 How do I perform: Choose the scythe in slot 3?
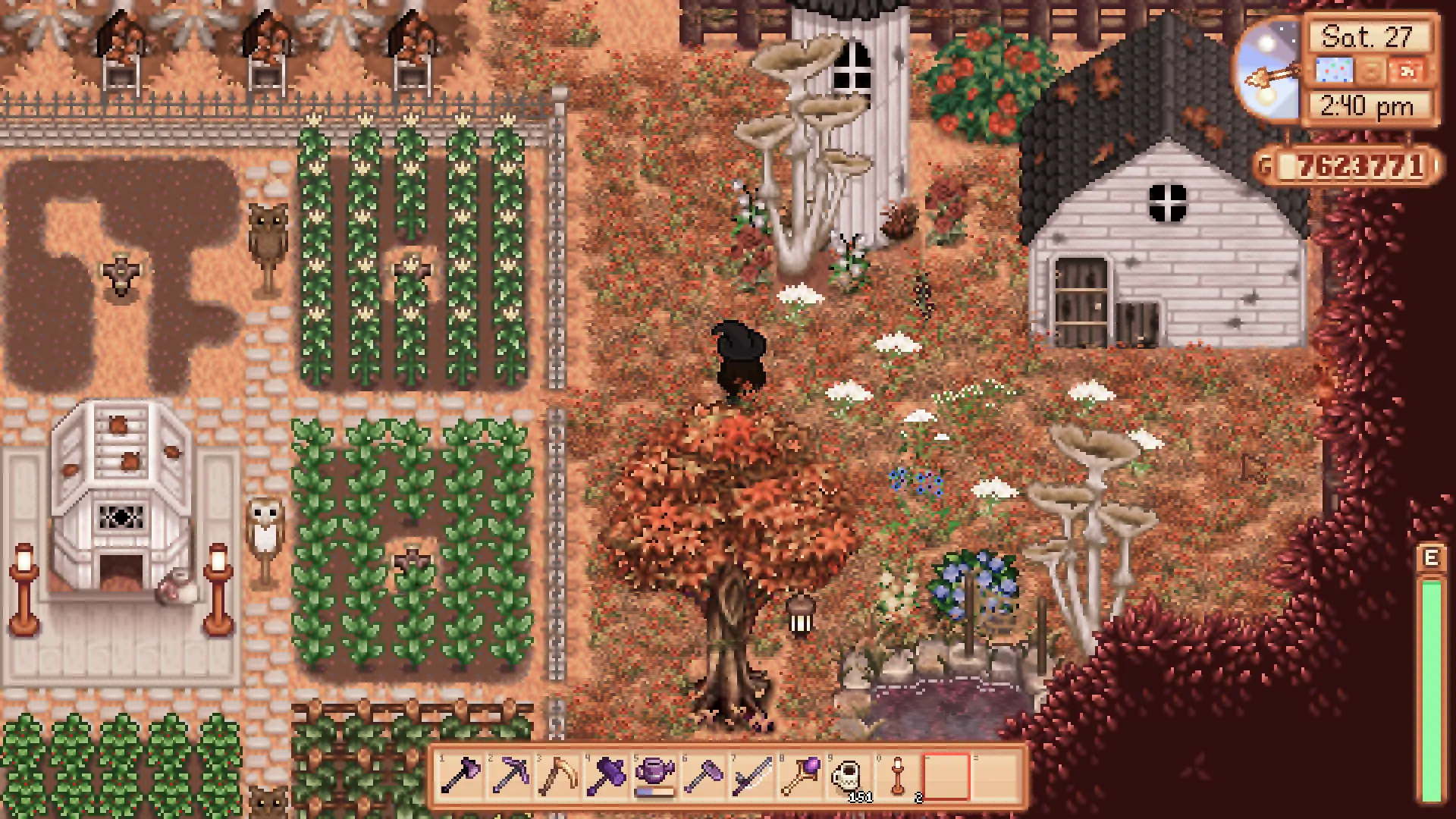coord(557,777)
